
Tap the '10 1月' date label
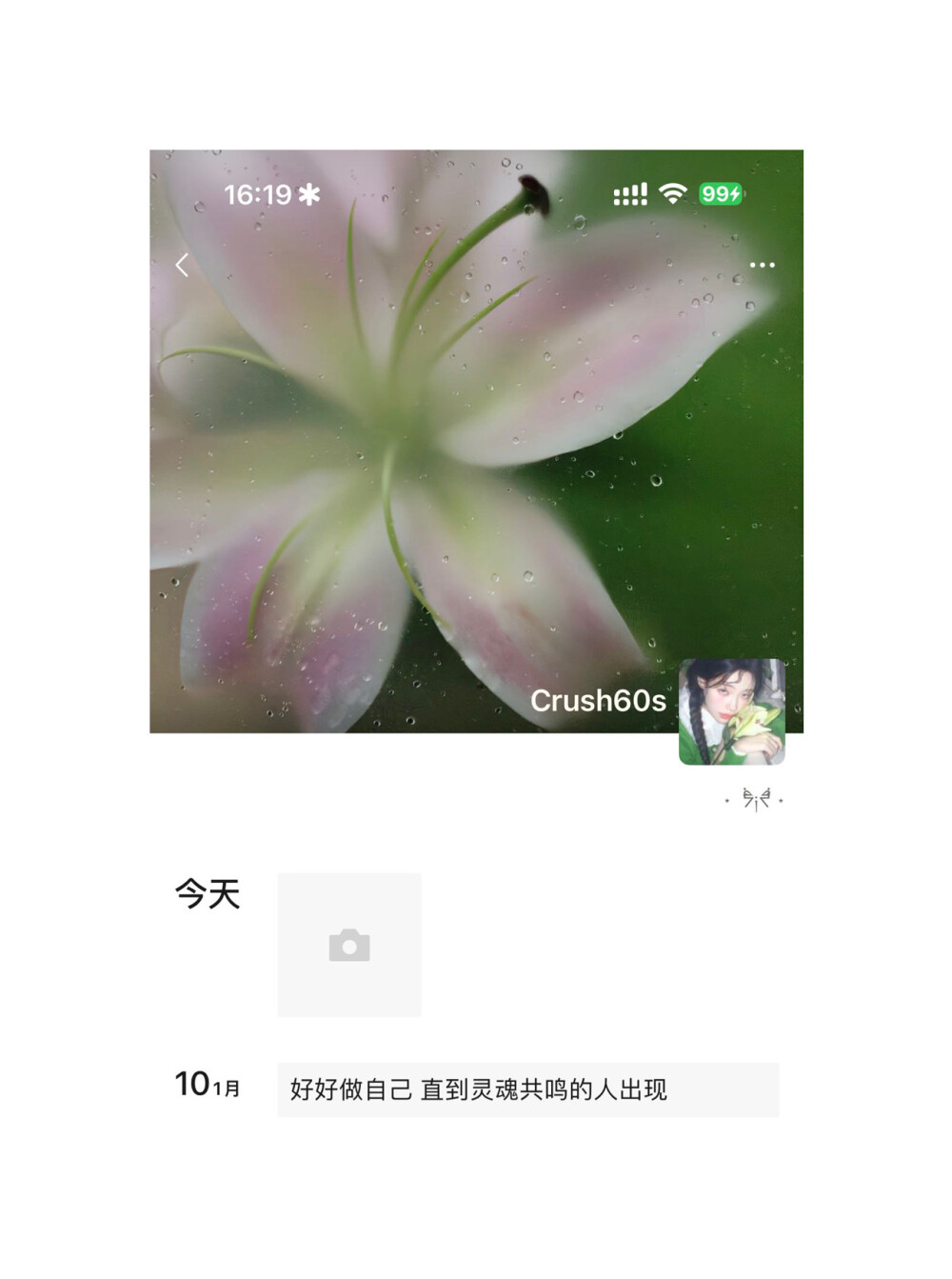coord(208,1085)
